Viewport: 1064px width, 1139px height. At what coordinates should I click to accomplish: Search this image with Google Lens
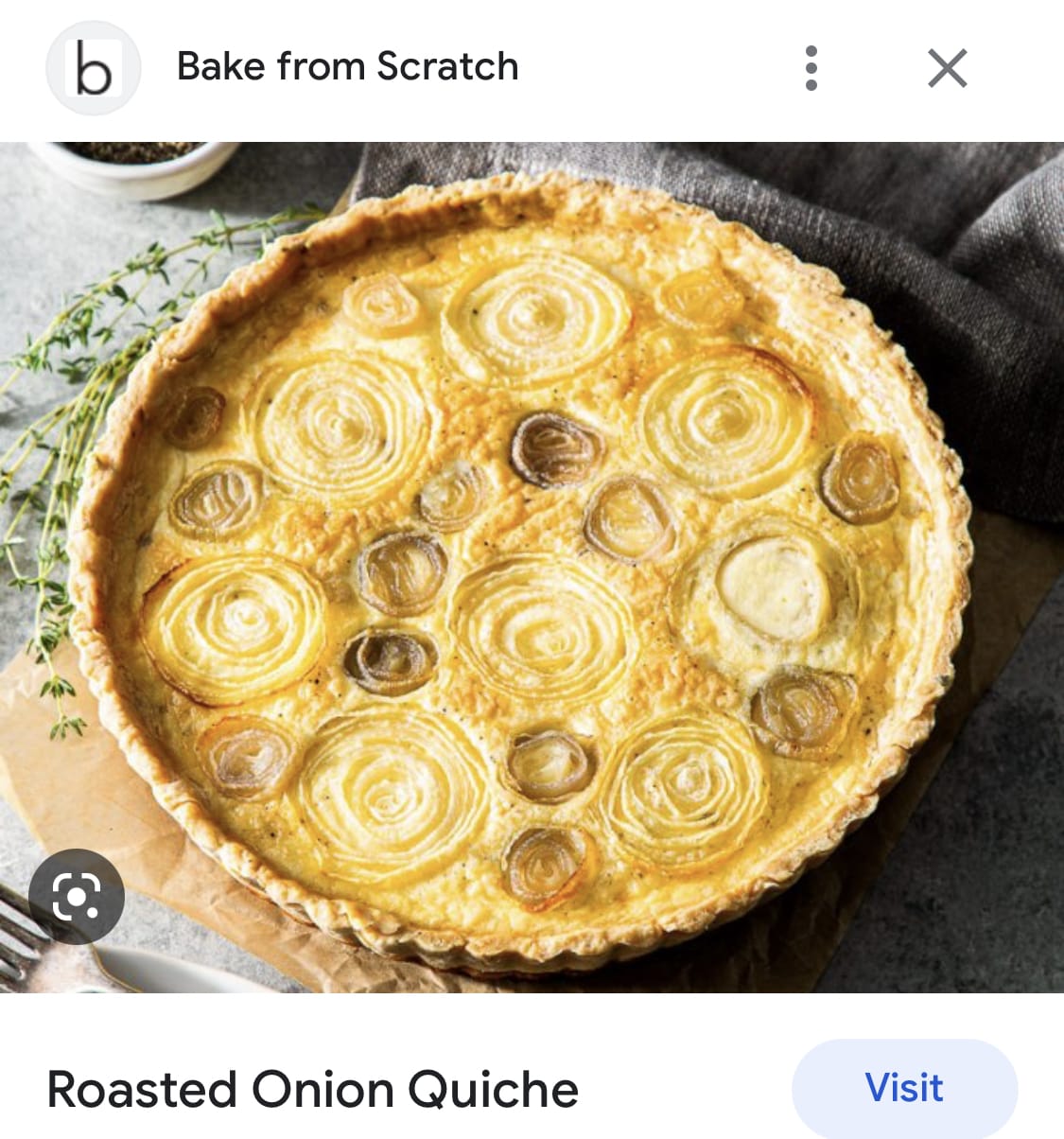pyautogui.click(x=77, y=896)
